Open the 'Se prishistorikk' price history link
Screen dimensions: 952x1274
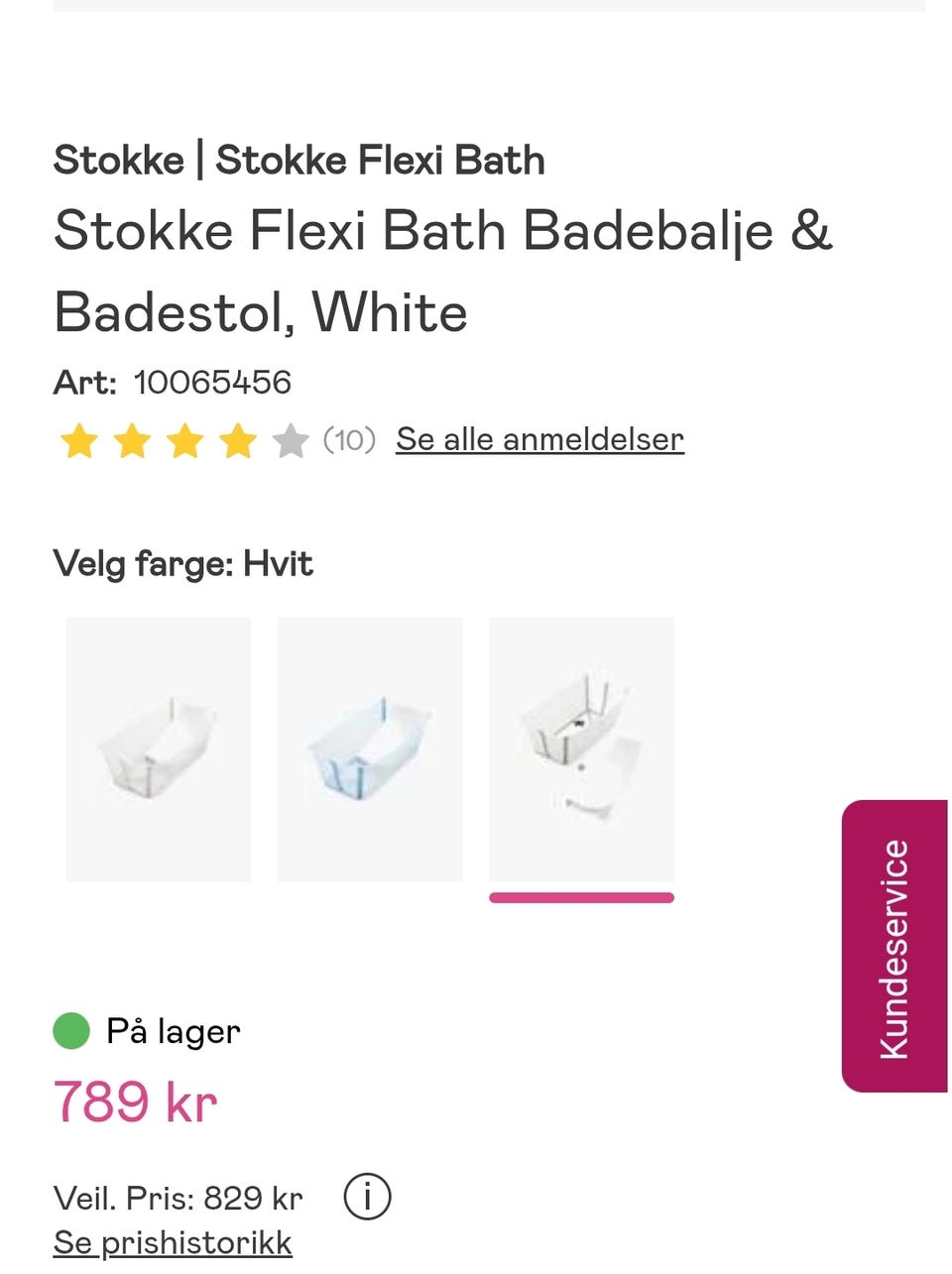pyautogui.click(x=173, y=1241)
